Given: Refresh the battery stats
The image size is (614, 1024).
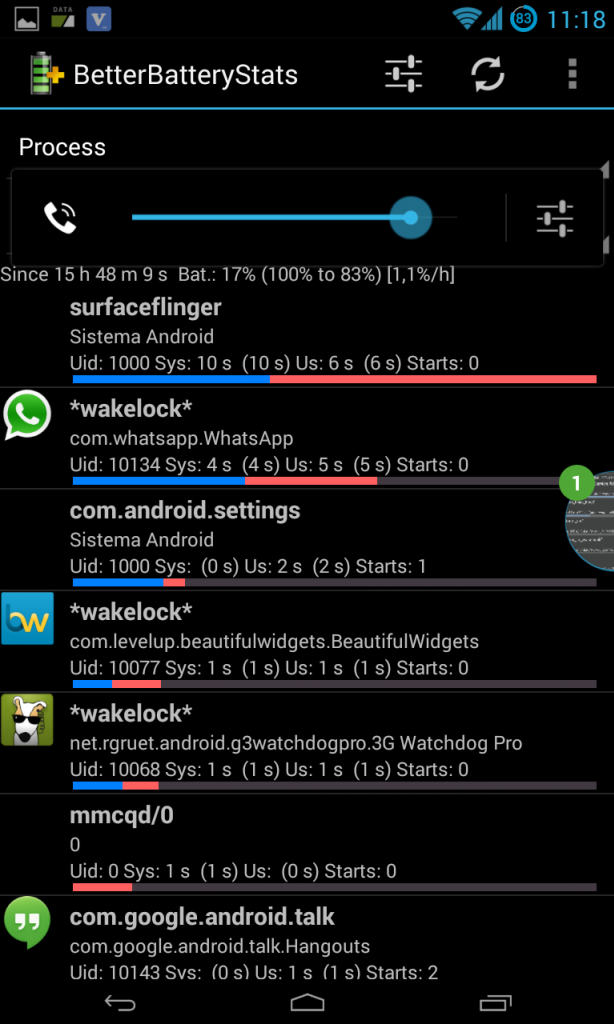Looking at the screenshot, I should 488,74.
